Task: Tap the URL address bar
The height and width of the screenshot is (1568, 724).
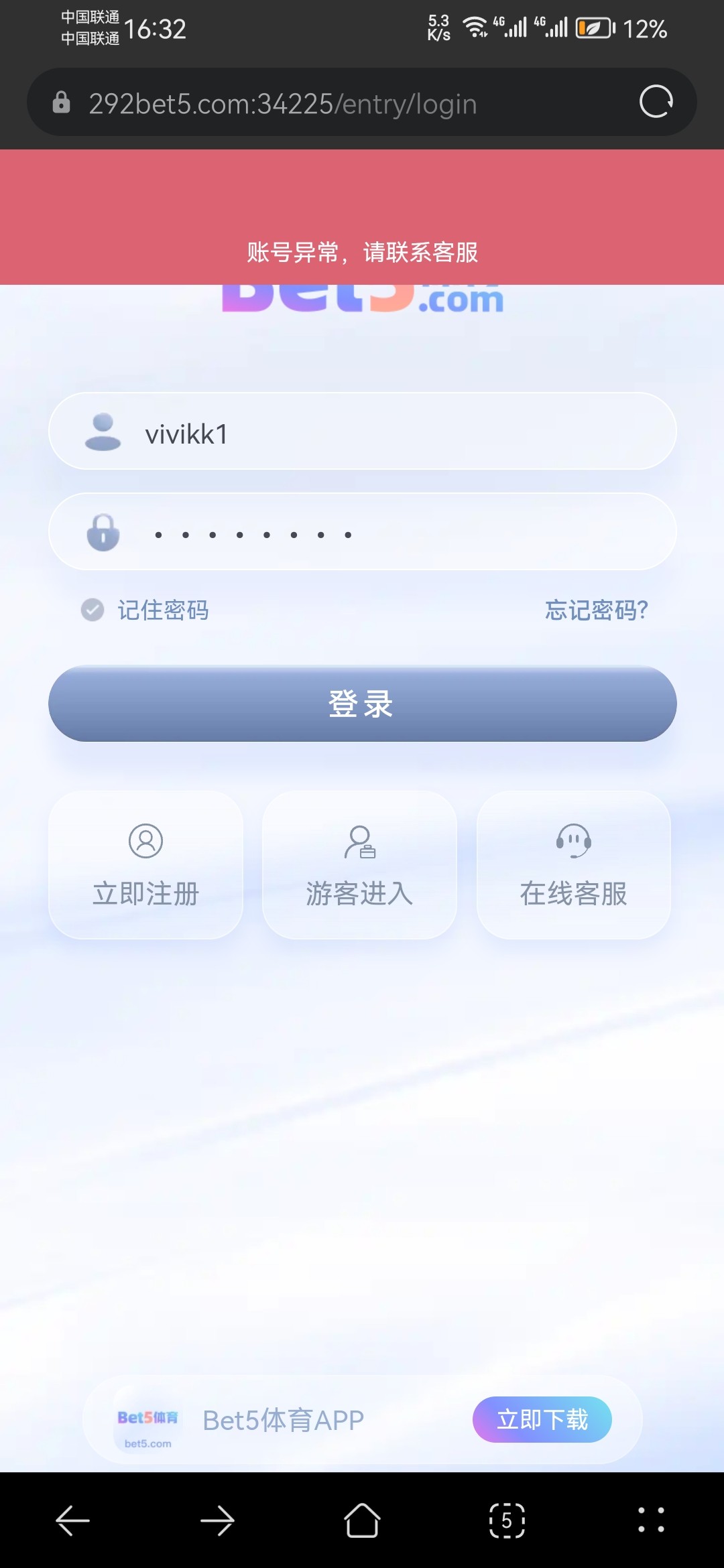Action: 335,104
